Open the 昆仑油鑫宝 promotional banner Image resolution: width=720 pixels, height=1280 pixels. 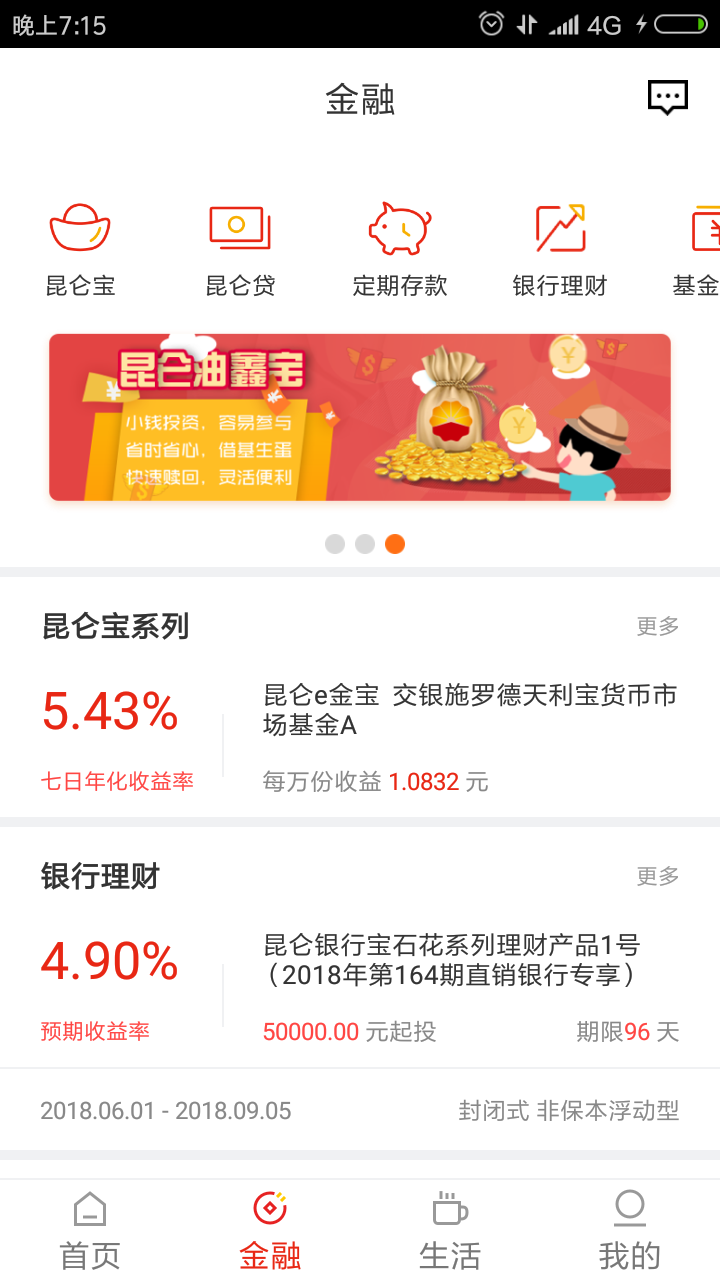pos(360,417)
